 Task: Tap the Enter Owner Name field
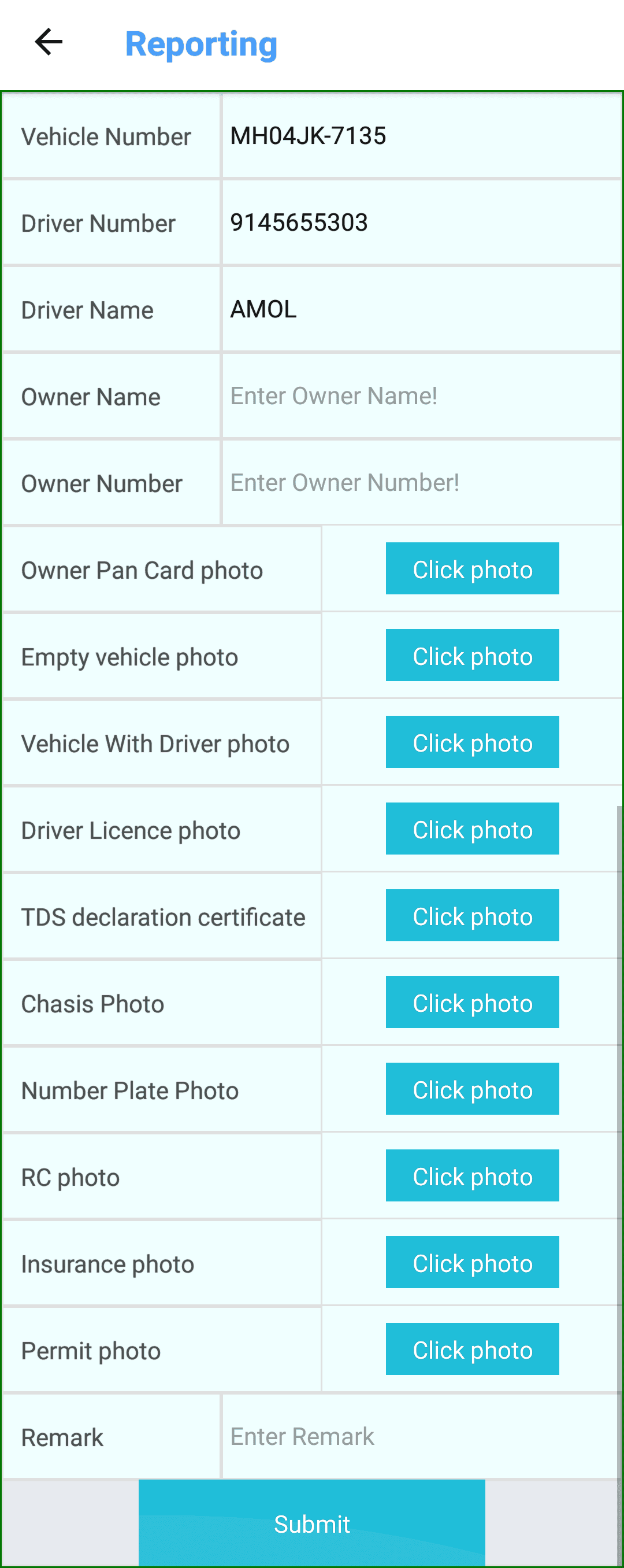[x=421, y=396]
